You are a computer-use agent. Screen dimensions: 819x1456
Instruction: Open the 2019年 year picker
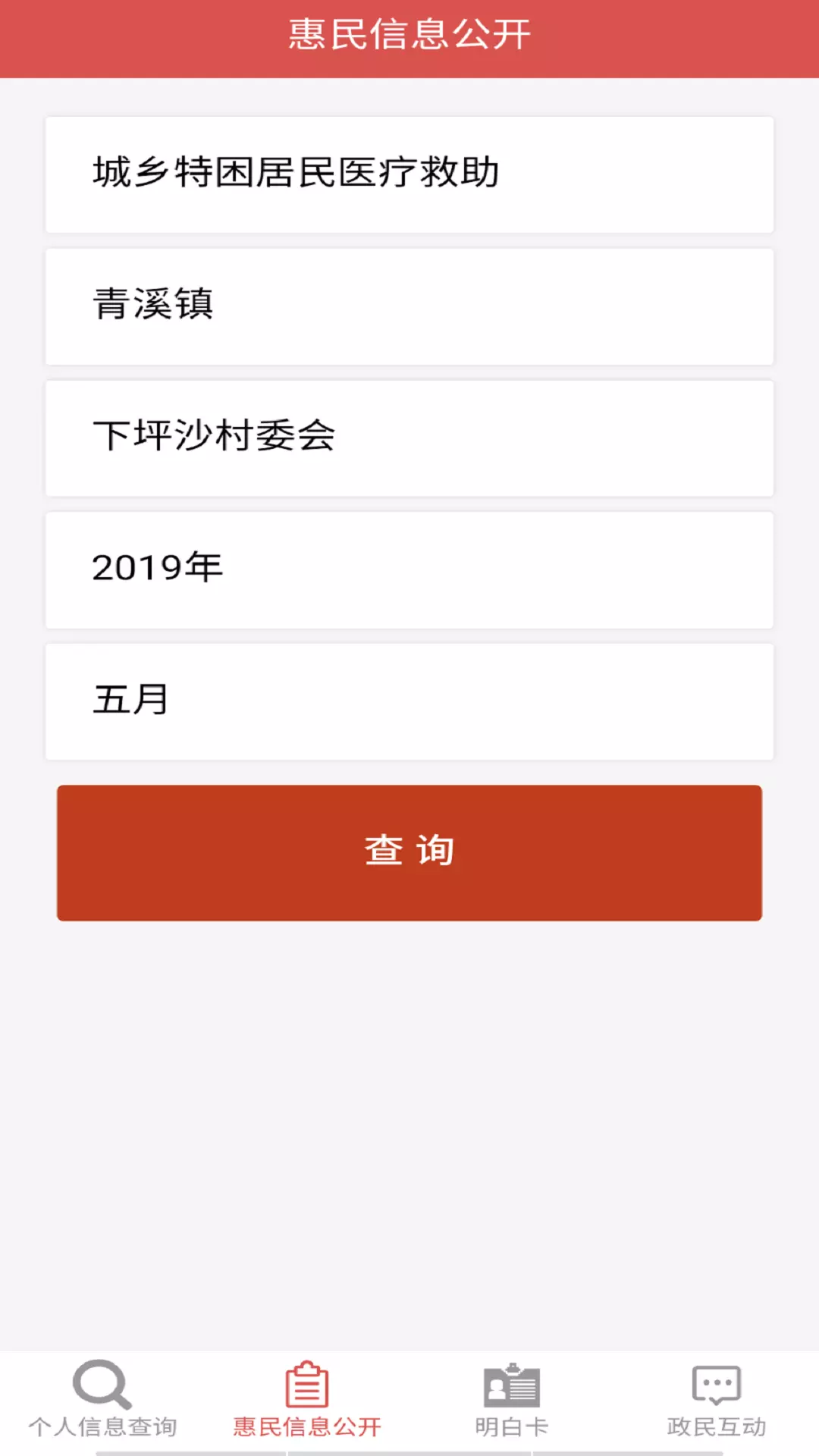click(409, 570)
